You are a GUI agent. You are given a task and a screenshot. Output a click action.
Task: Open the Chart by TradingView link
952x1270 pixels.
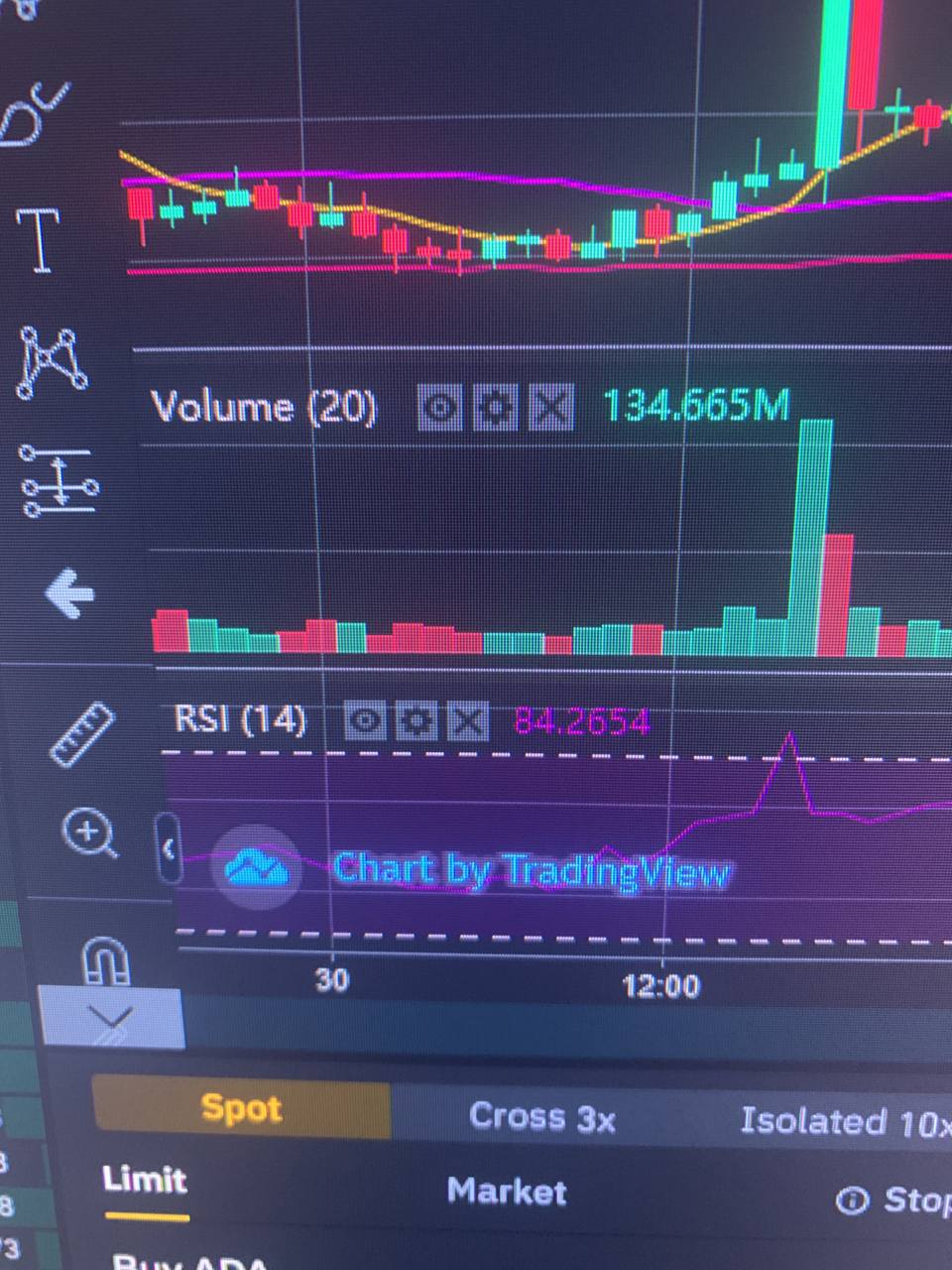tap(532, 871)
